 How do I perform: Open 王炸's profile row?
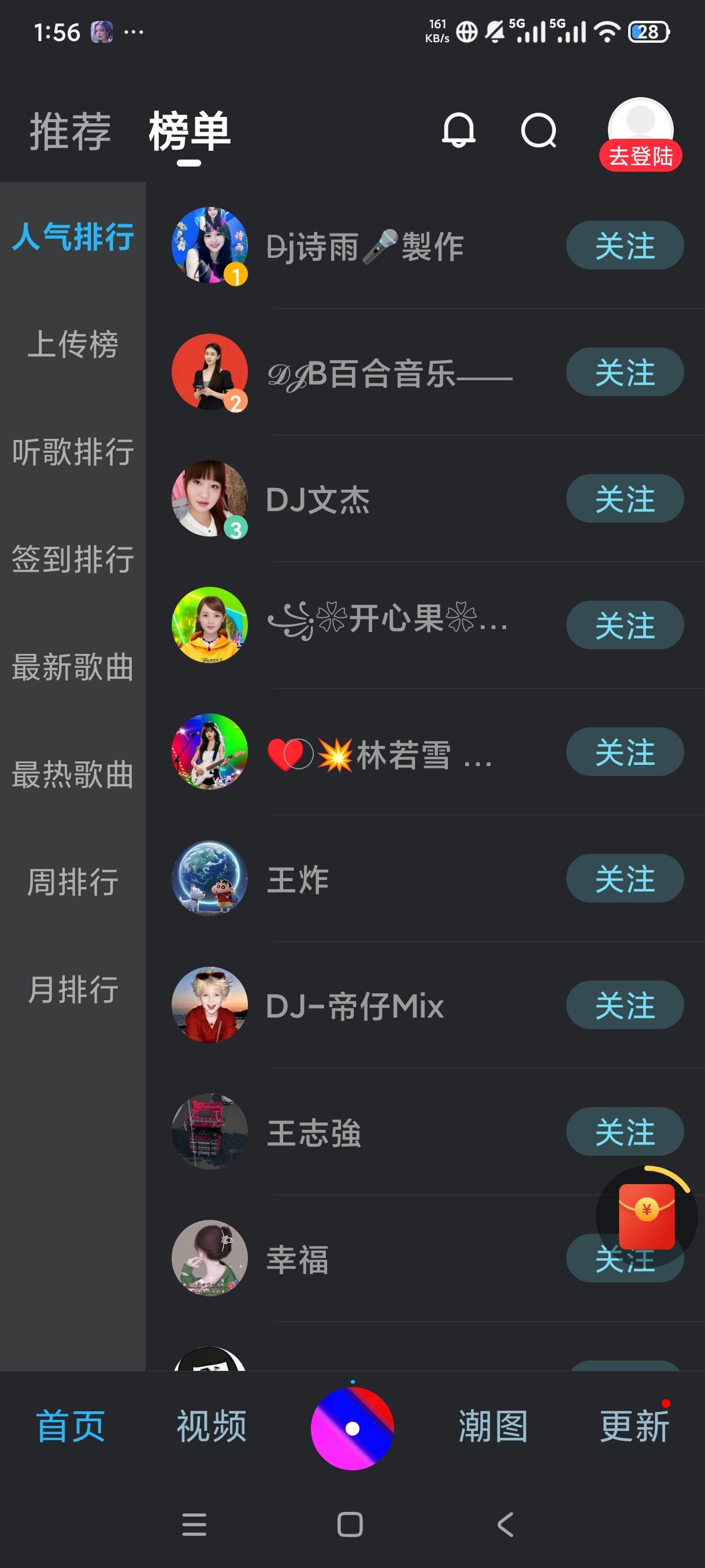click(425, 878)
